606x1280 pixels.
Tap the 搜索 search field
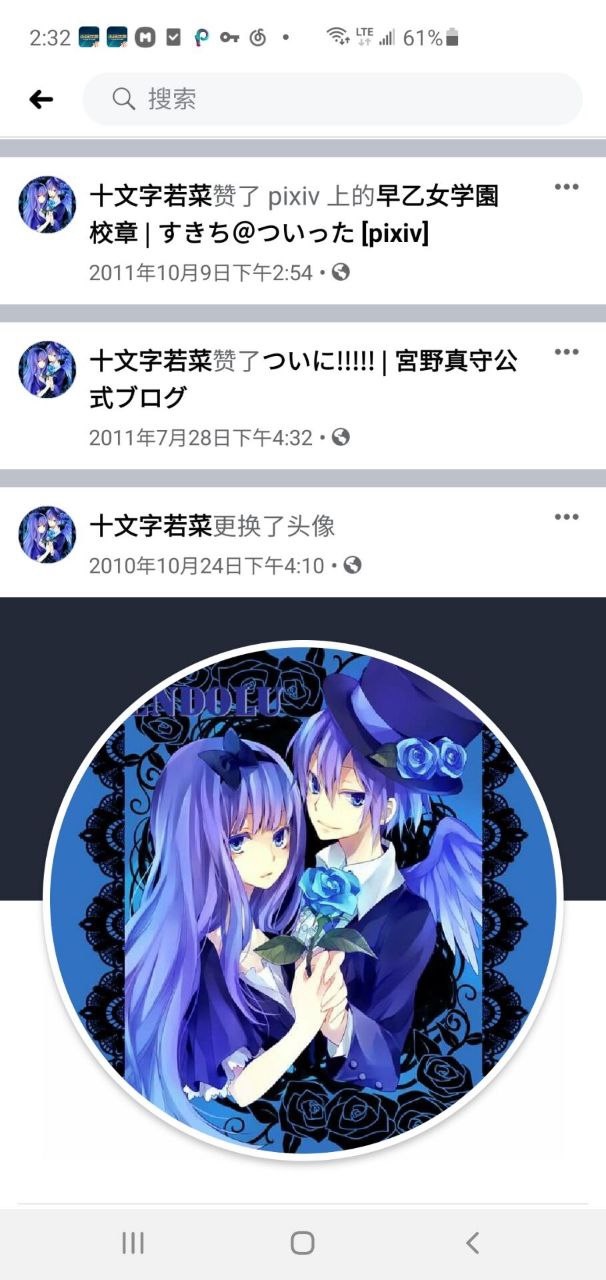pos(332,99)
